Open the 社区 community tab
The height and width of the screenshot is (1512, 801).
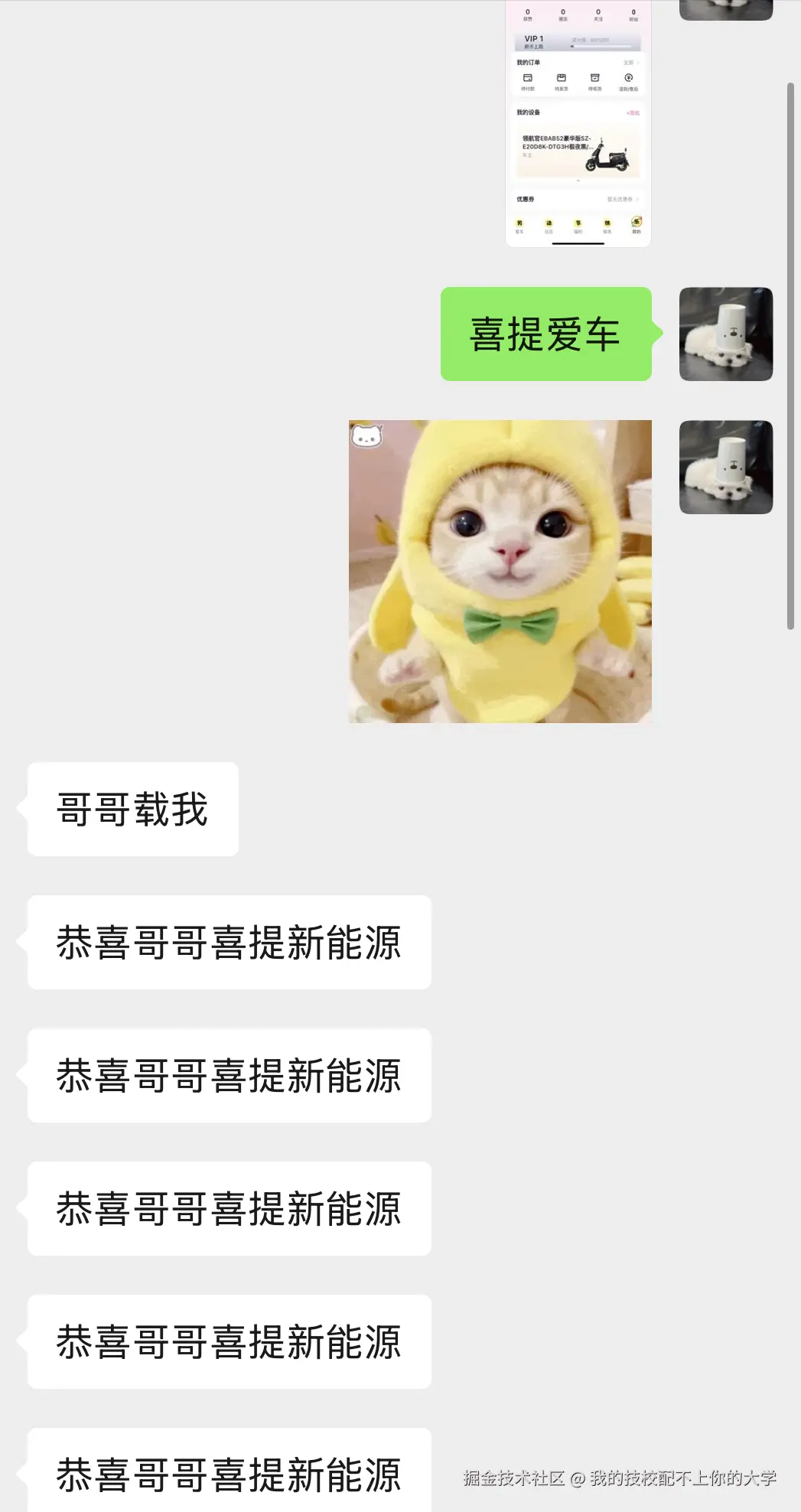549,223
